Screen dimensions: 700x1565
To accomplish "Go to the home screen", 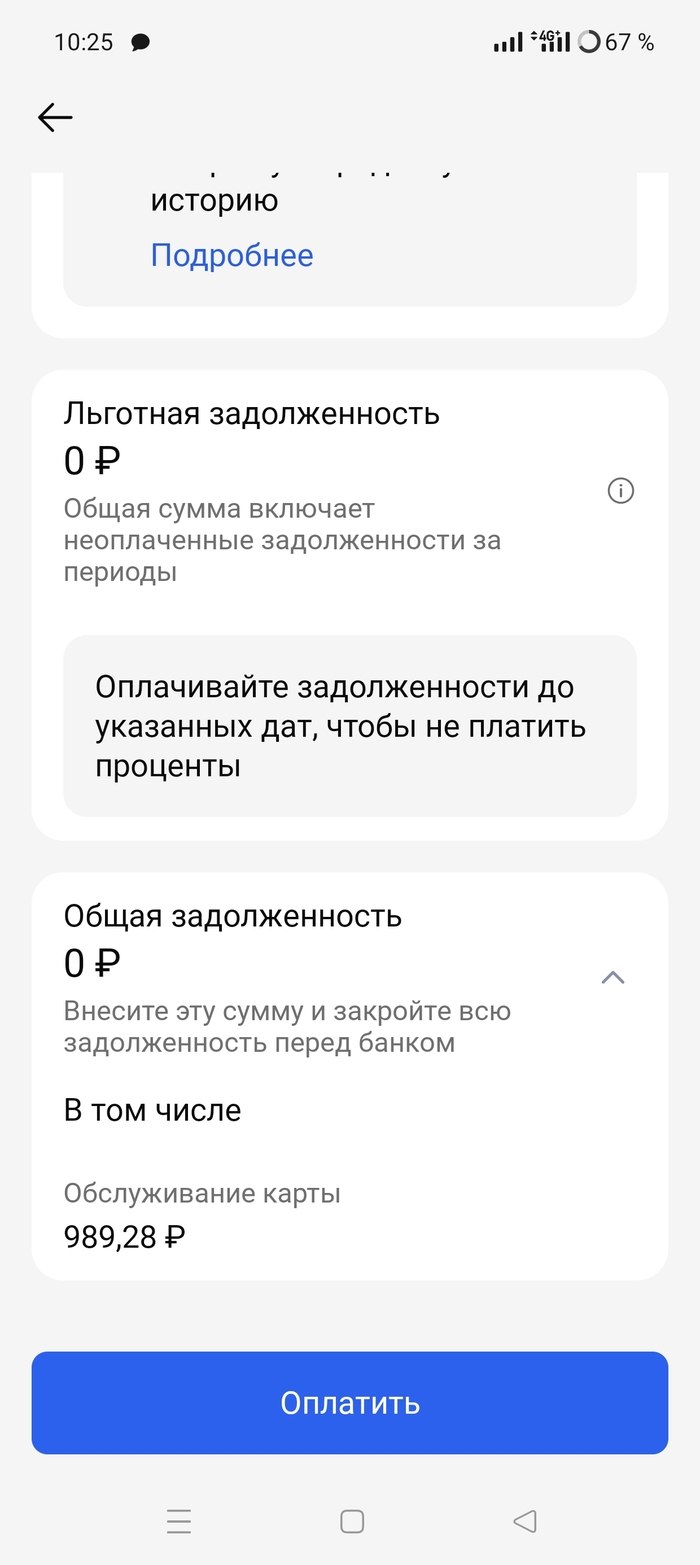I will 352,1521.
